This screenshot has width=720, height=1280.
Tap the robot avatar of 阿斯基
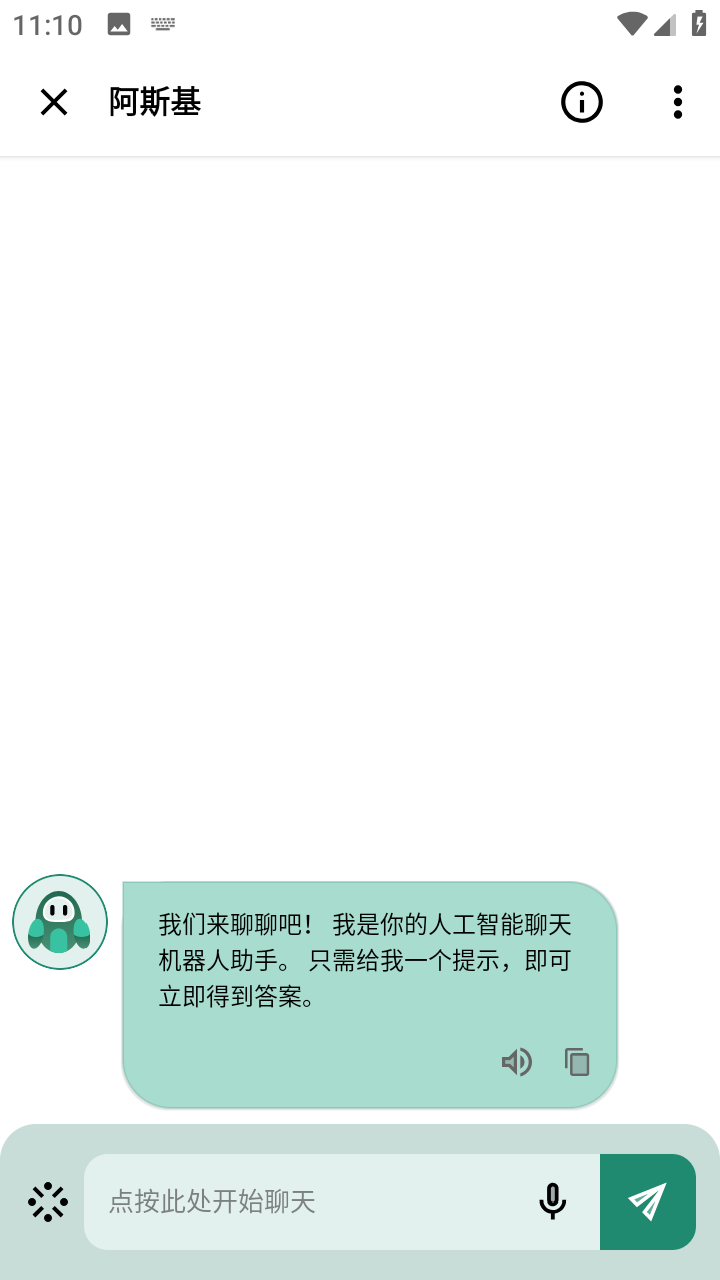pyautogui.click(x=59, y=921)
